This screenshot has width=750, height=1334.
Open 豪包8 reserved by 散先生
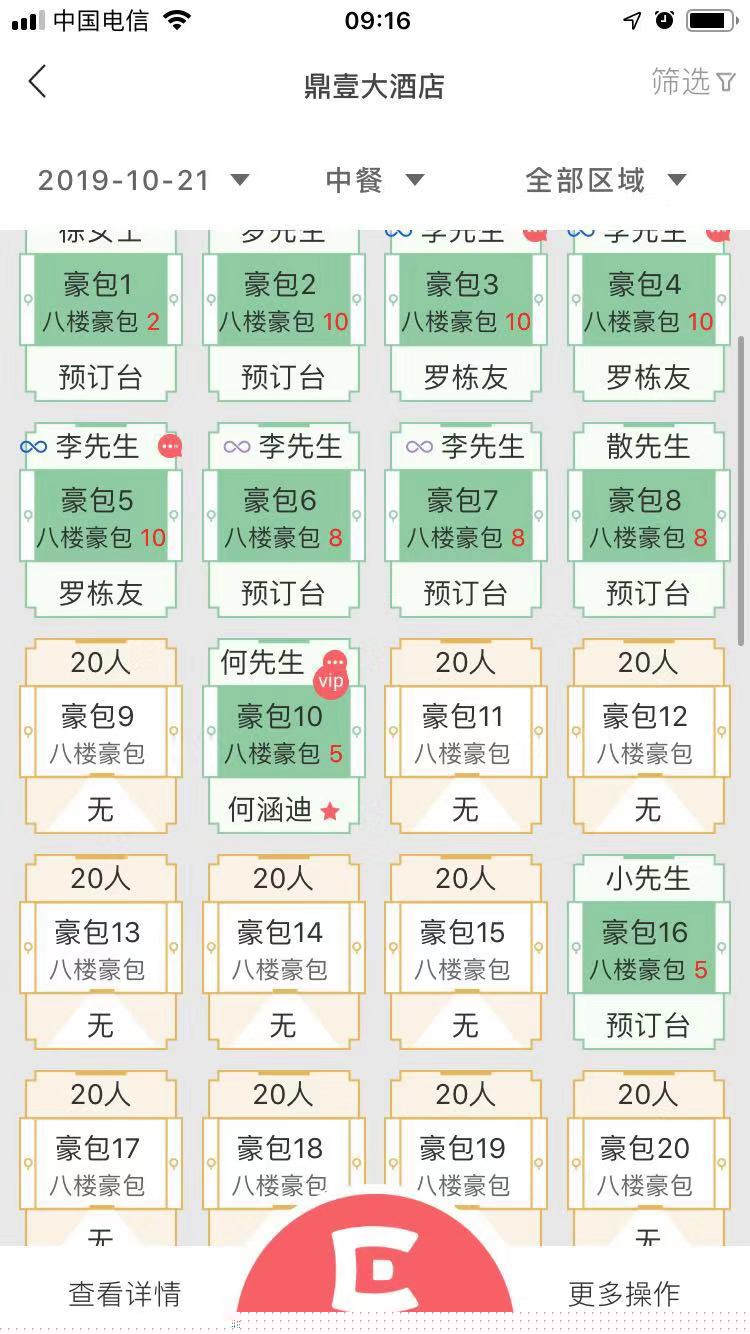[x=647, y=518]
